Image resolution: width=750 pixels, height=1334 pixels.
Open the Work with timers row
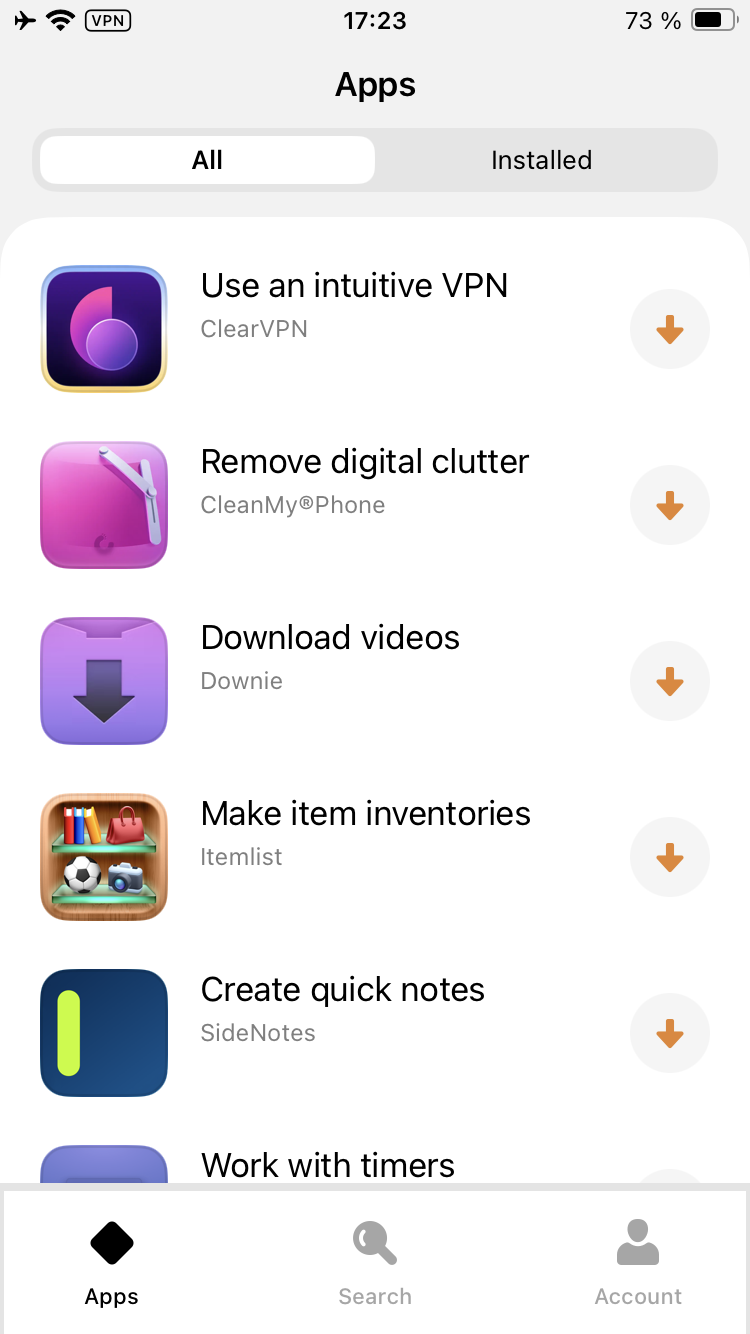(328, 1164)
